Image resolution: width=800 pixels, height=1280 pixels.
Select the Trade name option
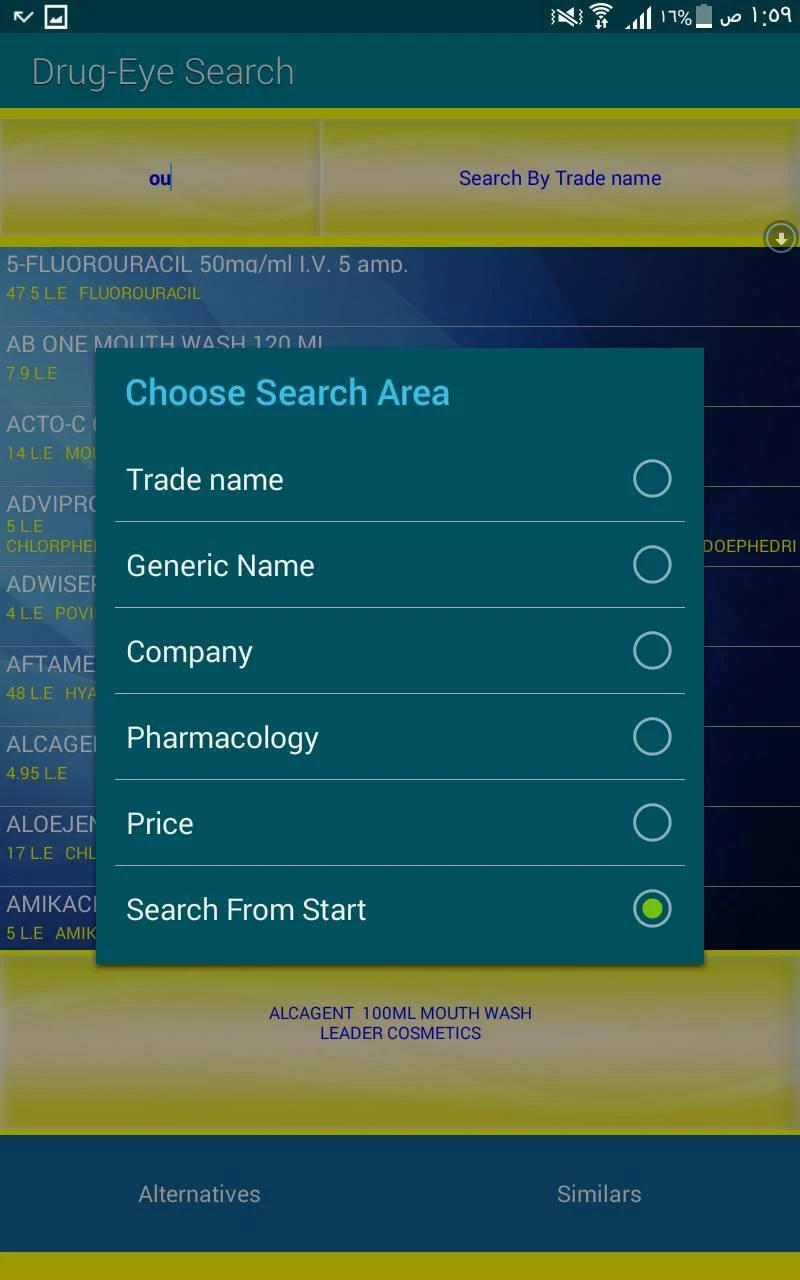coord(400,479)
